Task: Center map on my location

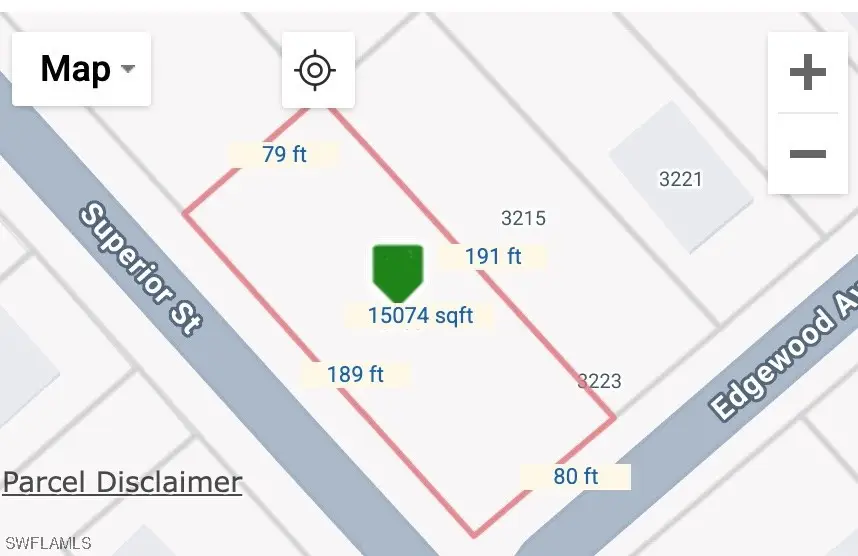Action: click(x=315, y=70)
